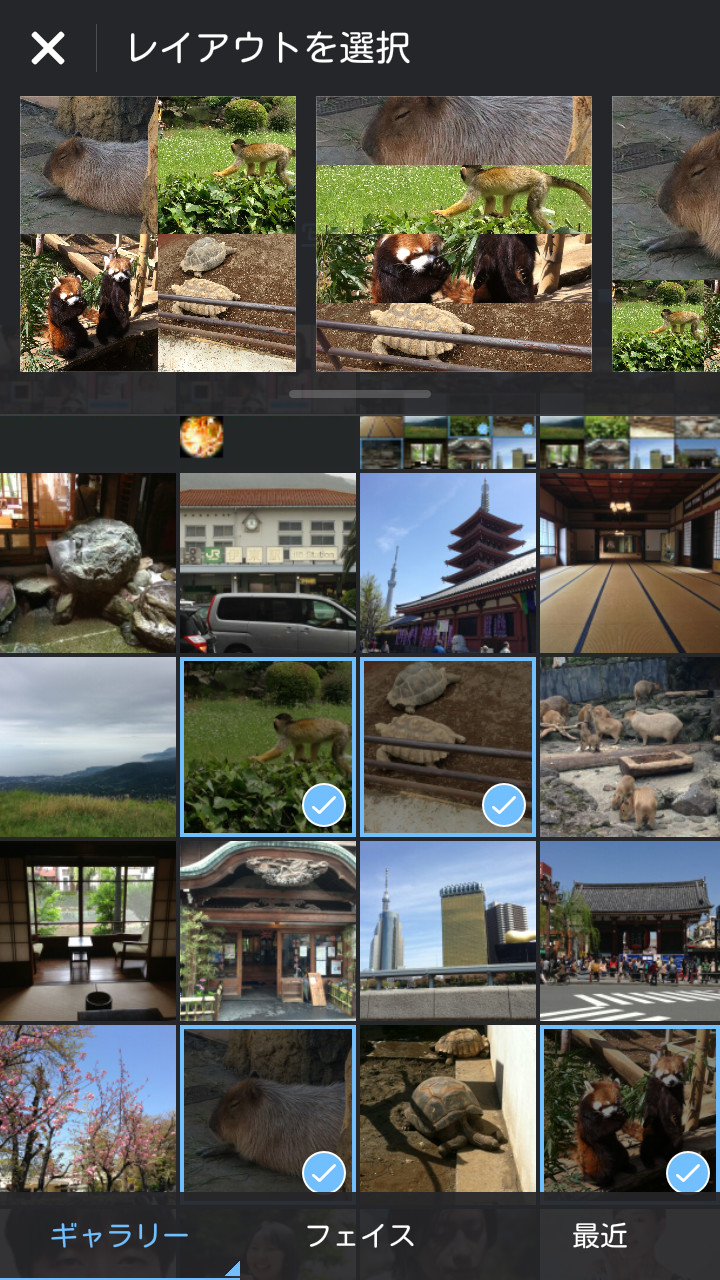720x1280 pixels.
Task: Add the tatami hall photo
Action: point(630,563)
